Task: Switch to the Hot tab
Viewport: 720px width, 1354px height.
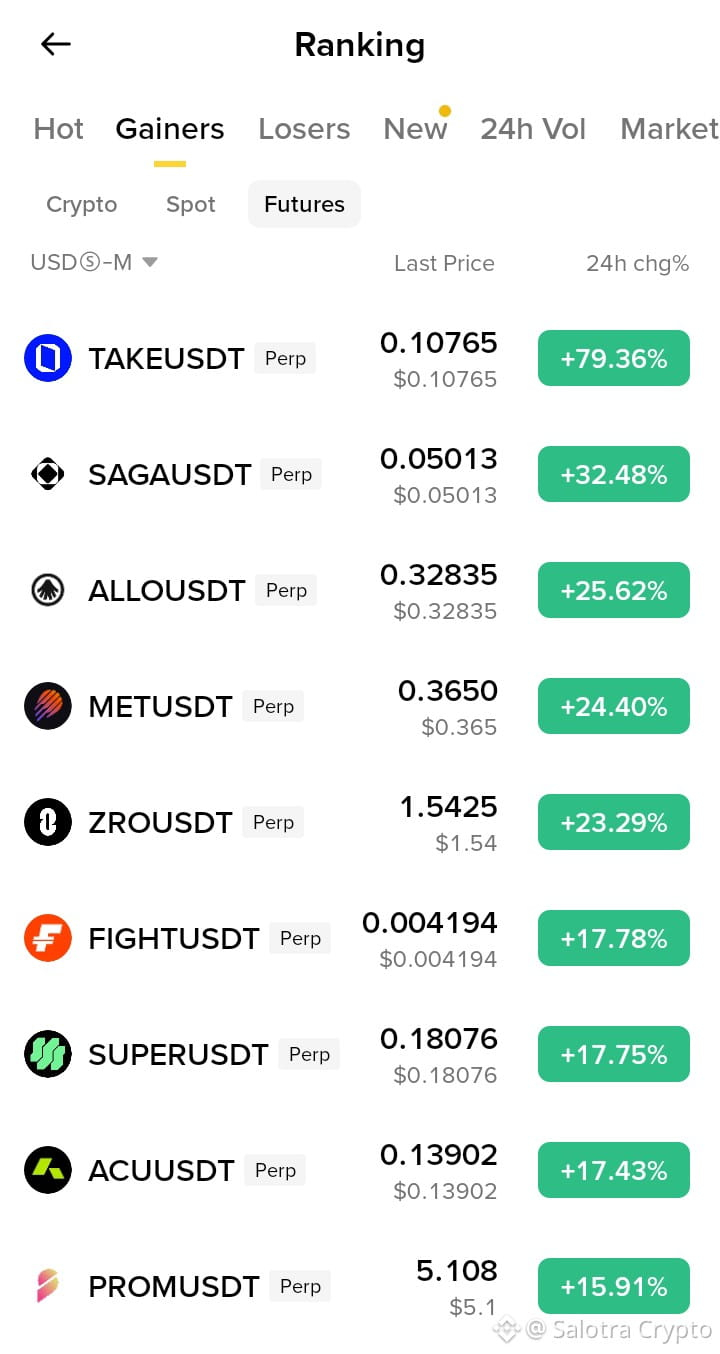Action: click(59, 129)
